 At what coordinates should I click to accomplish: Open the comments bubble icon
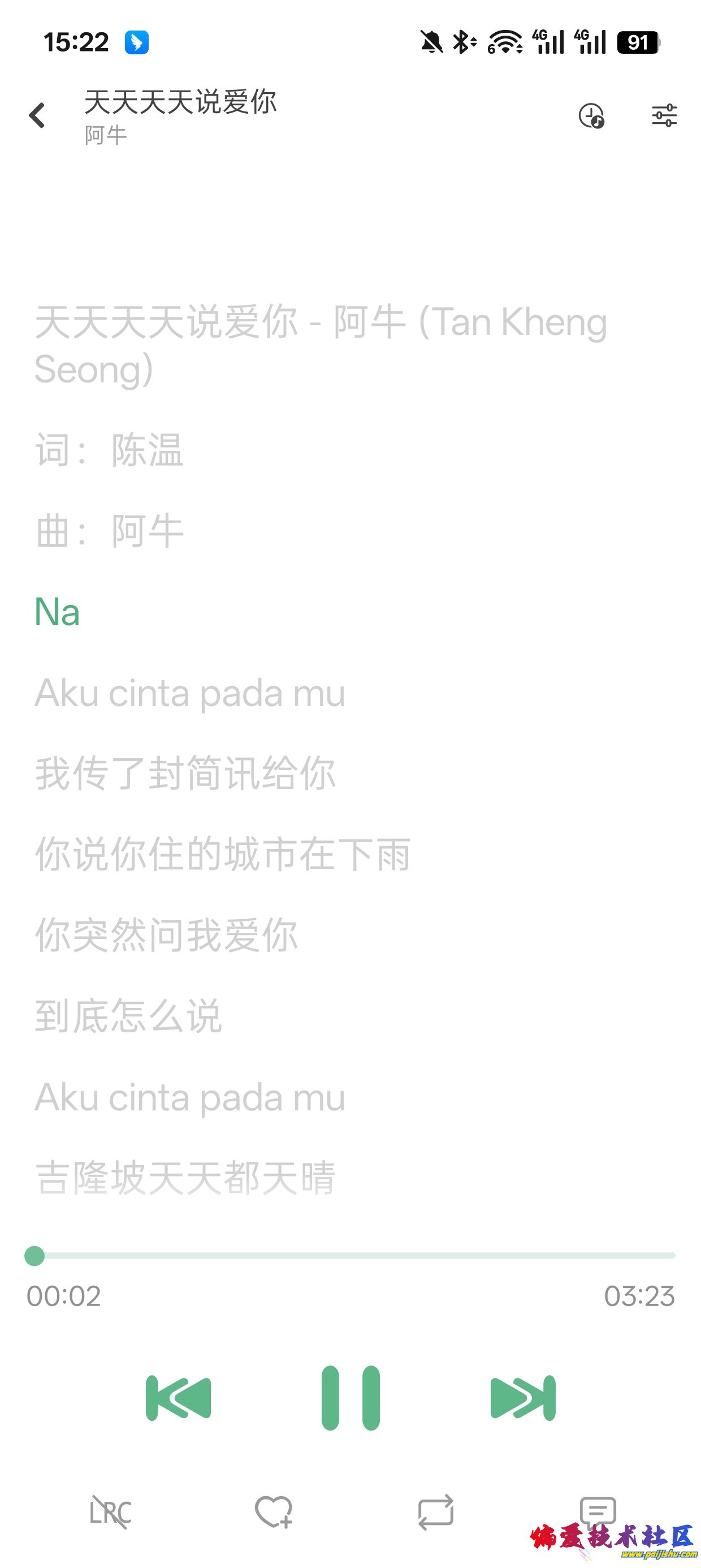pos(598,1510)
